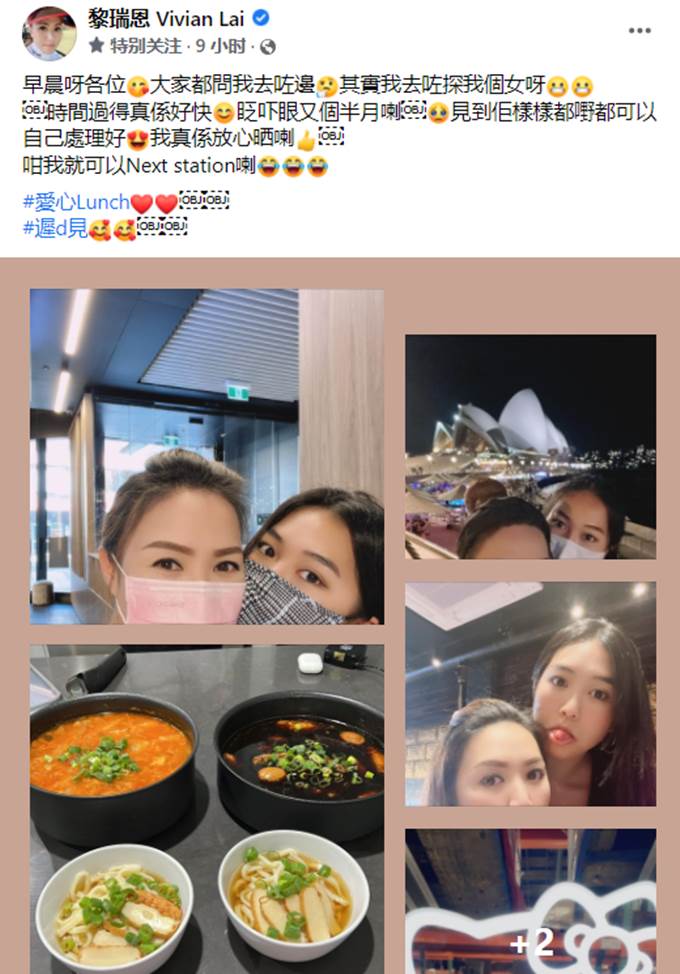Open the noodle soup lunch photo
Image resolution: width=680 pixels, height=974 pixels.
pos(206,810)
